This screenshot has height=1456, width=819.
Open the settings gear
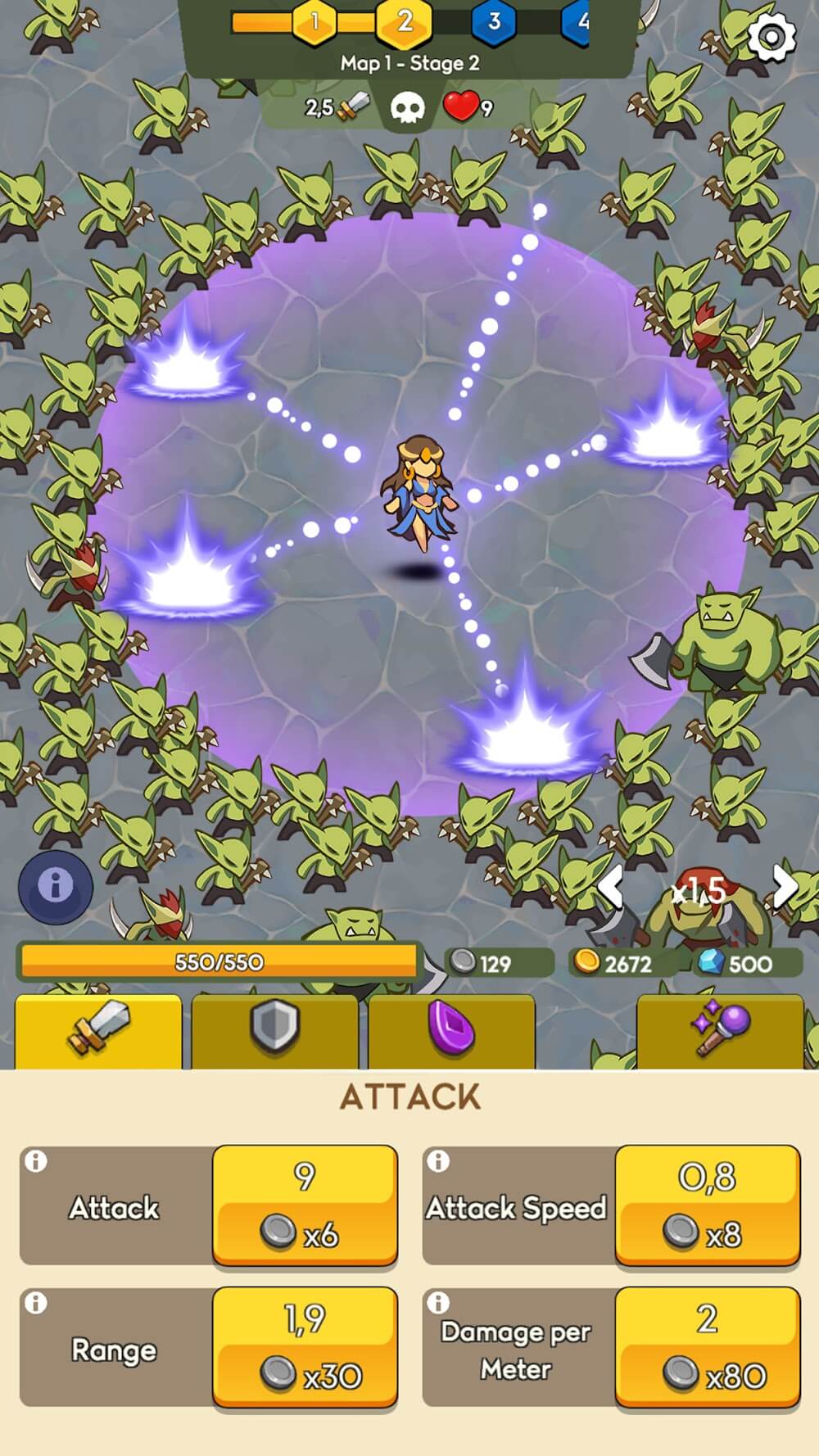click(771, 36)
